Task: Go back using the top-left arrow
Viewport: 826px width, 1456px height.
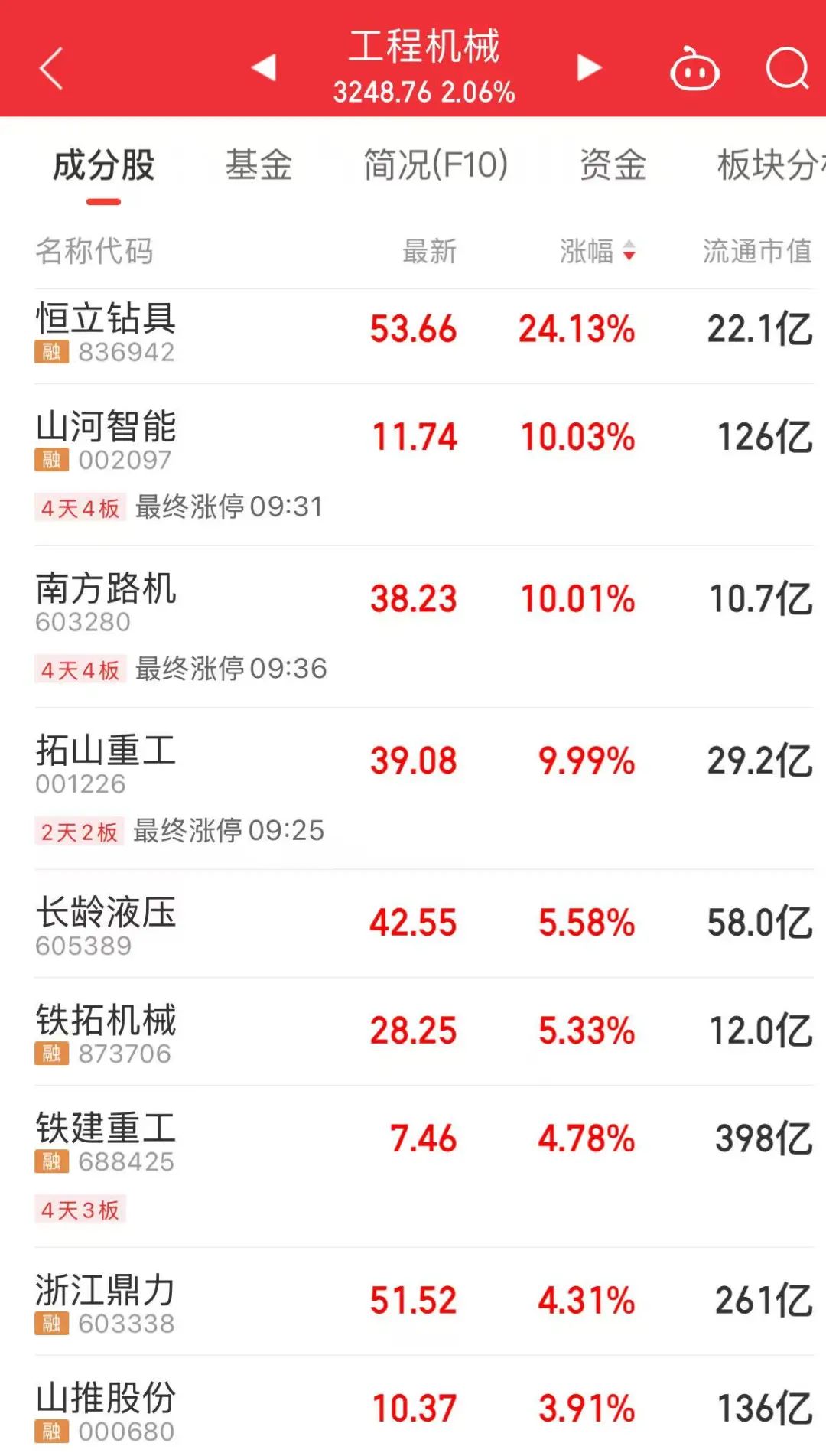Action: 51,69
